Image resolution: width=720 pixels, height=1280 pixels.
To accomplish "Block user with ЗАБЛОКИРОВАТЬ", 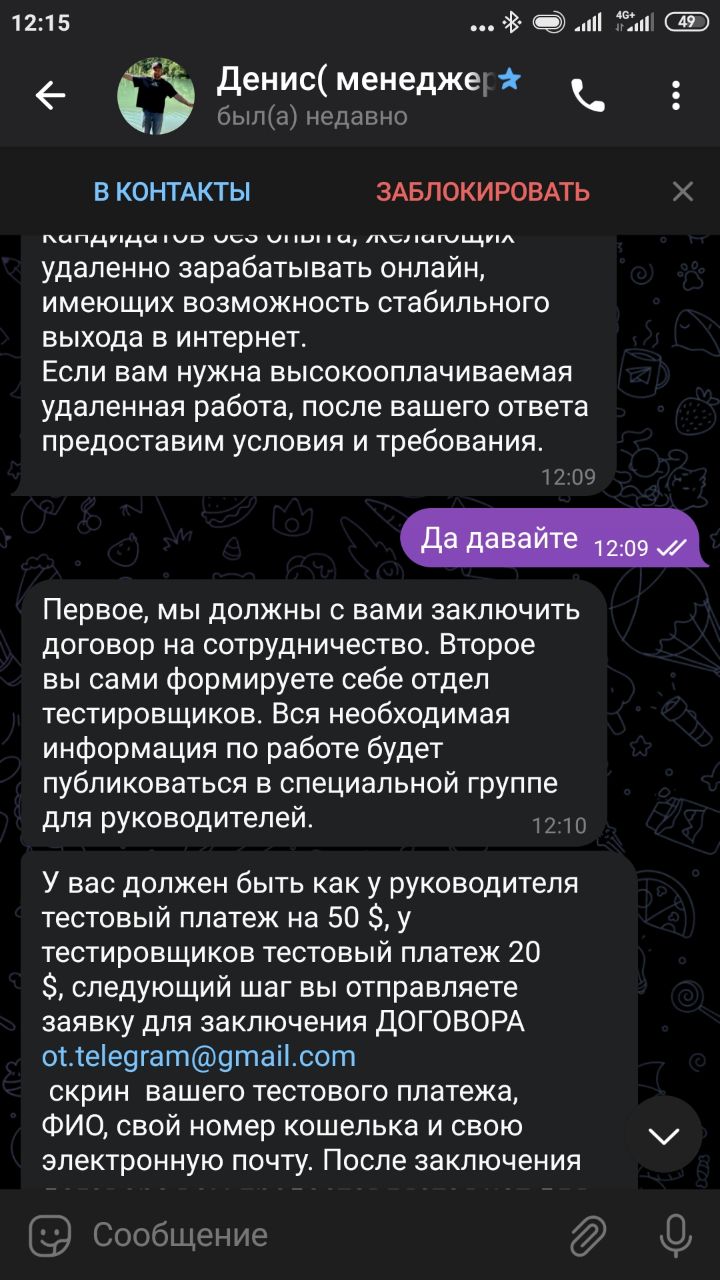I will (x=482, y=192).
